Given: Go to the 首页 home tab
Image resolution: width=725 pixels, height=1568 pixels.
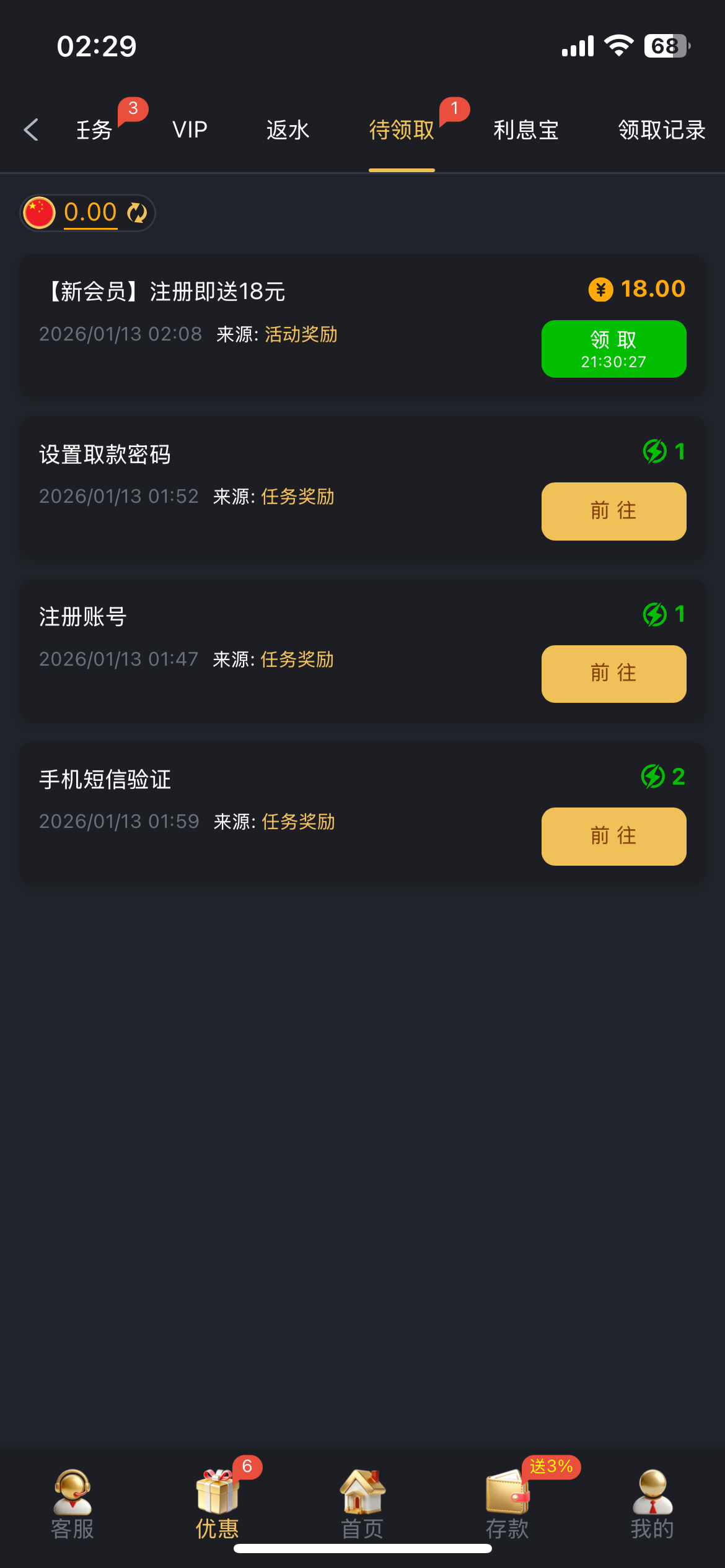Looking at the screenshot, I should [x=362, y=1505].
